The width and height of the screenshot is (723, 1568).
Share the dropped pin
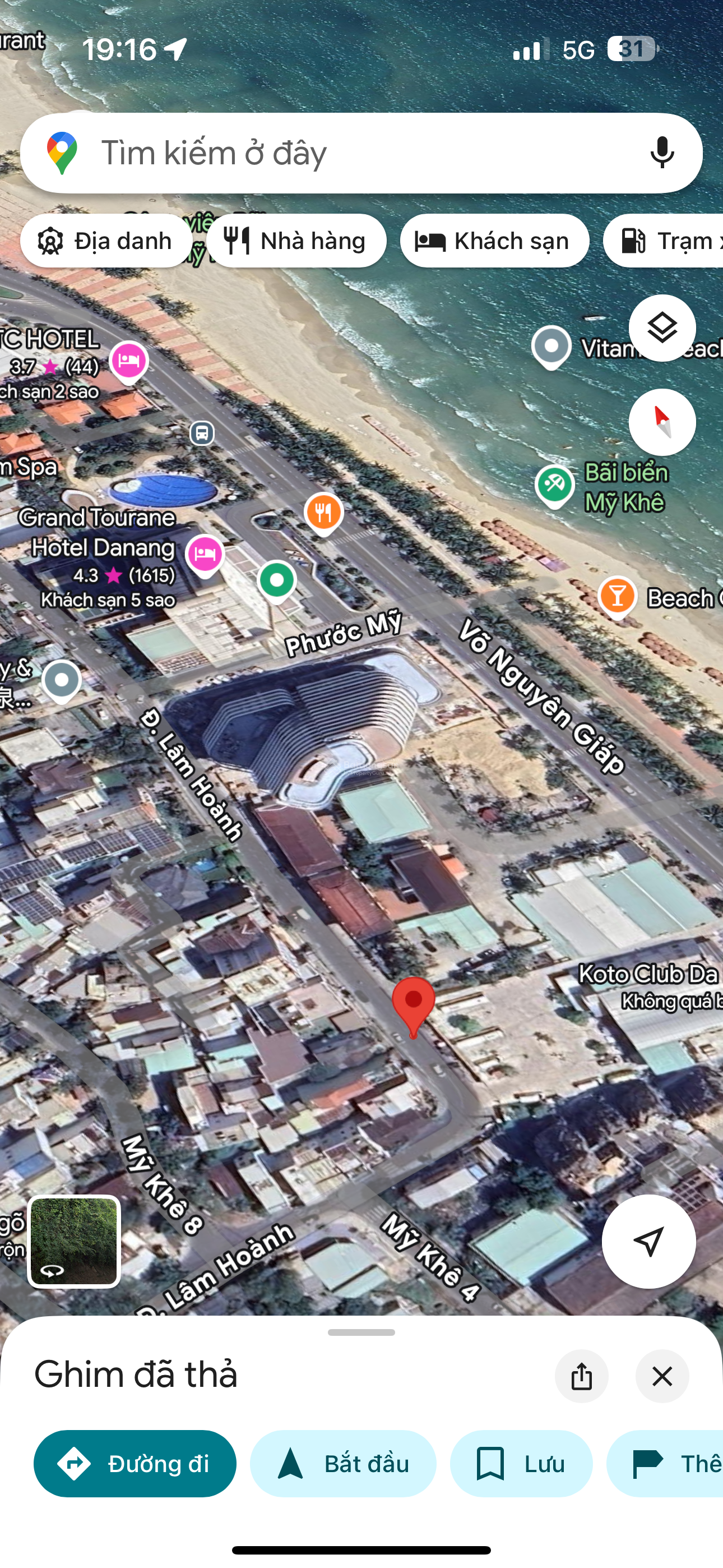point(581,1376)
